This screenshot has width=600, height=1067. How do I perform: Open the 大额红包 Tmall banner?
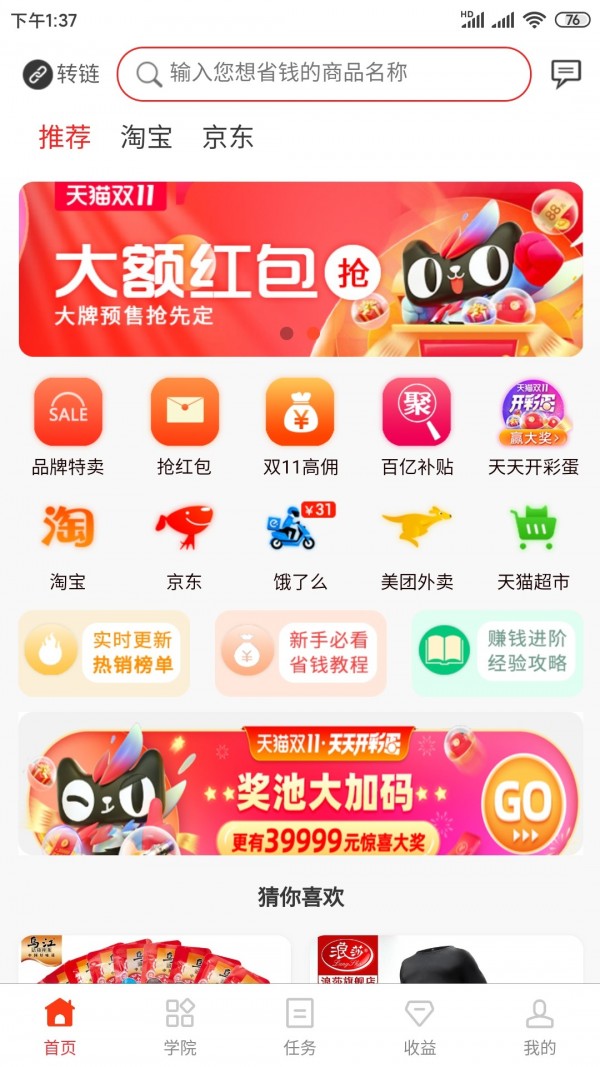[x=300, y=268]
